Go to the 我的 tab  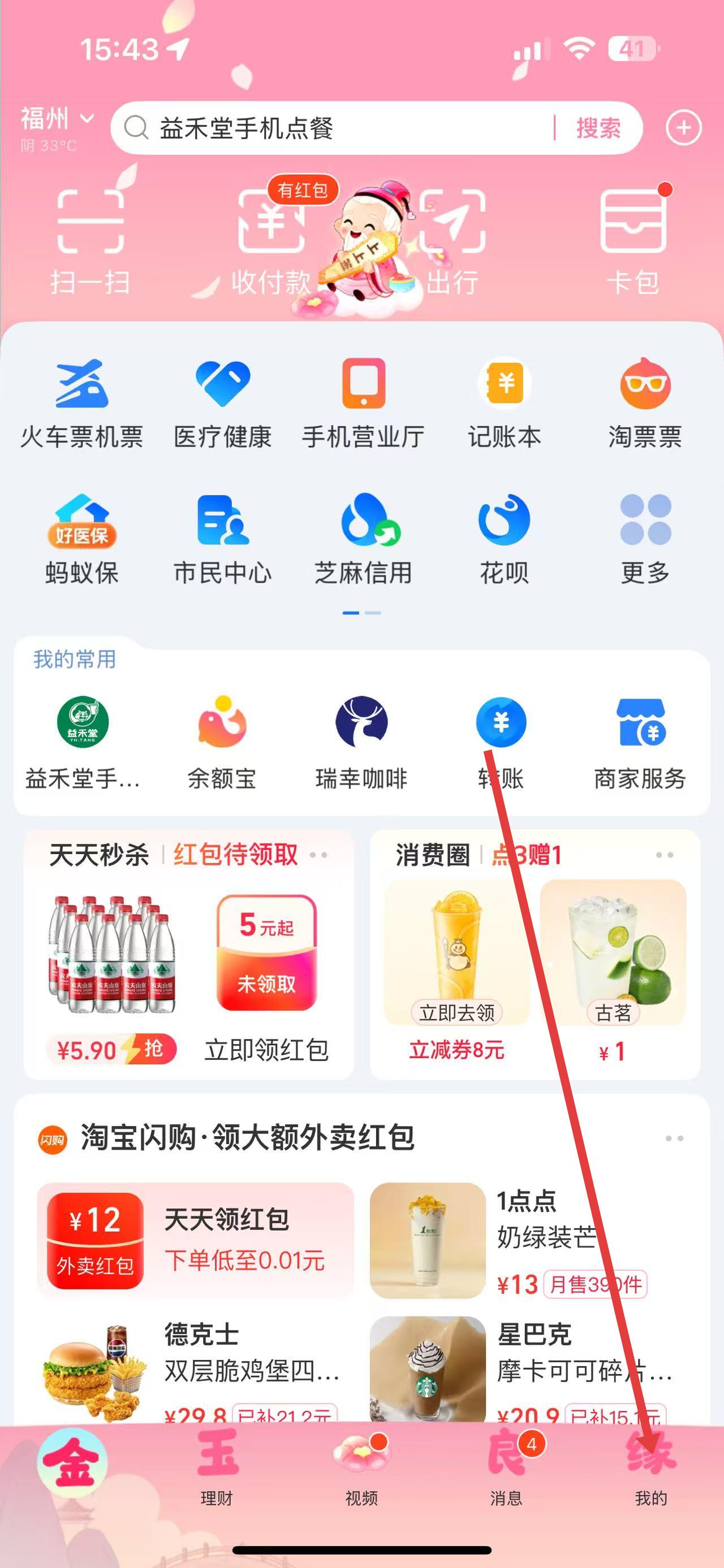(651, 1468)
